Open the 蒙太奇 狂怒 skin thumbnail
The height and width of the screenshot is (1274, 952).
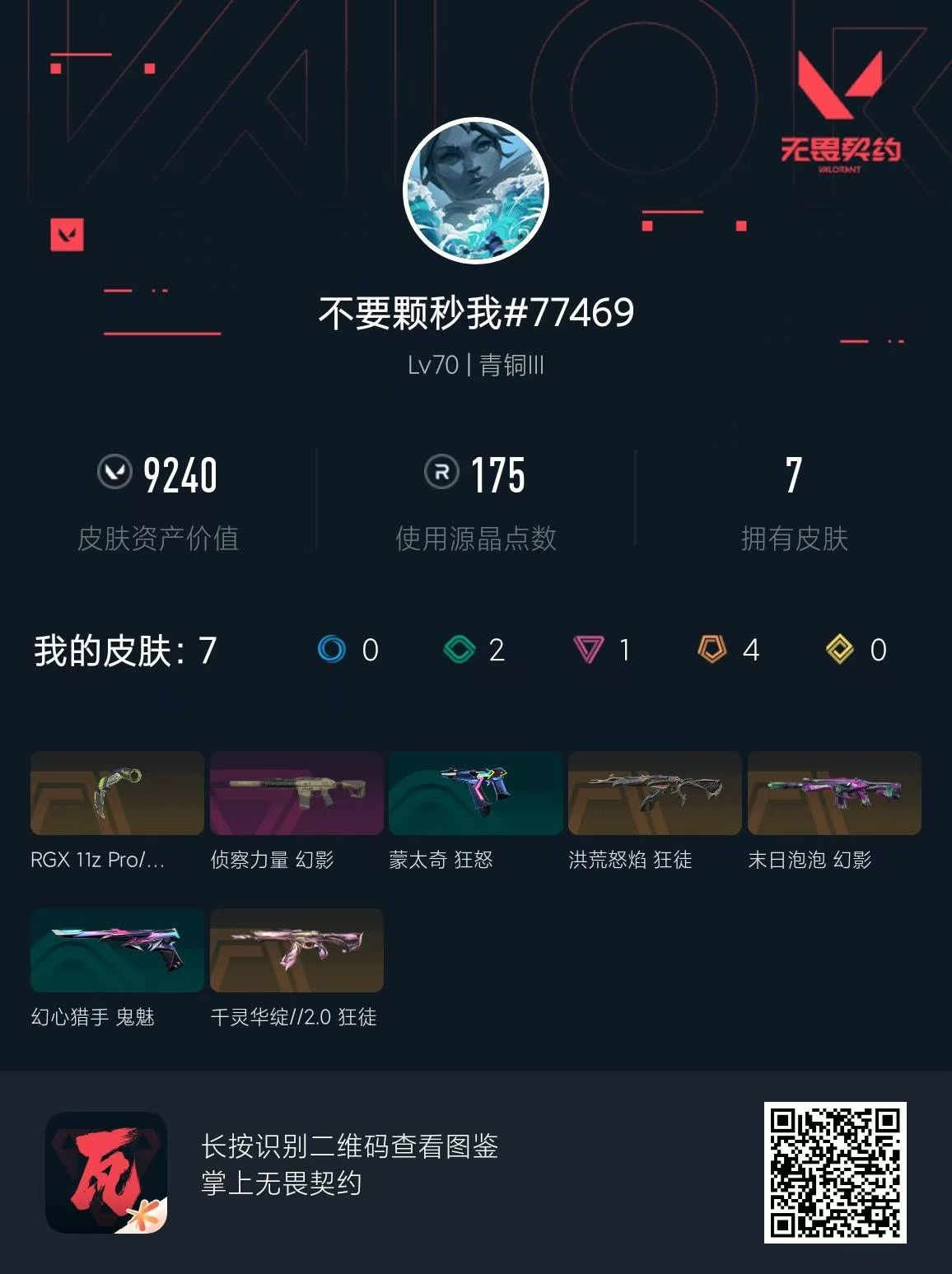(476, 793)
